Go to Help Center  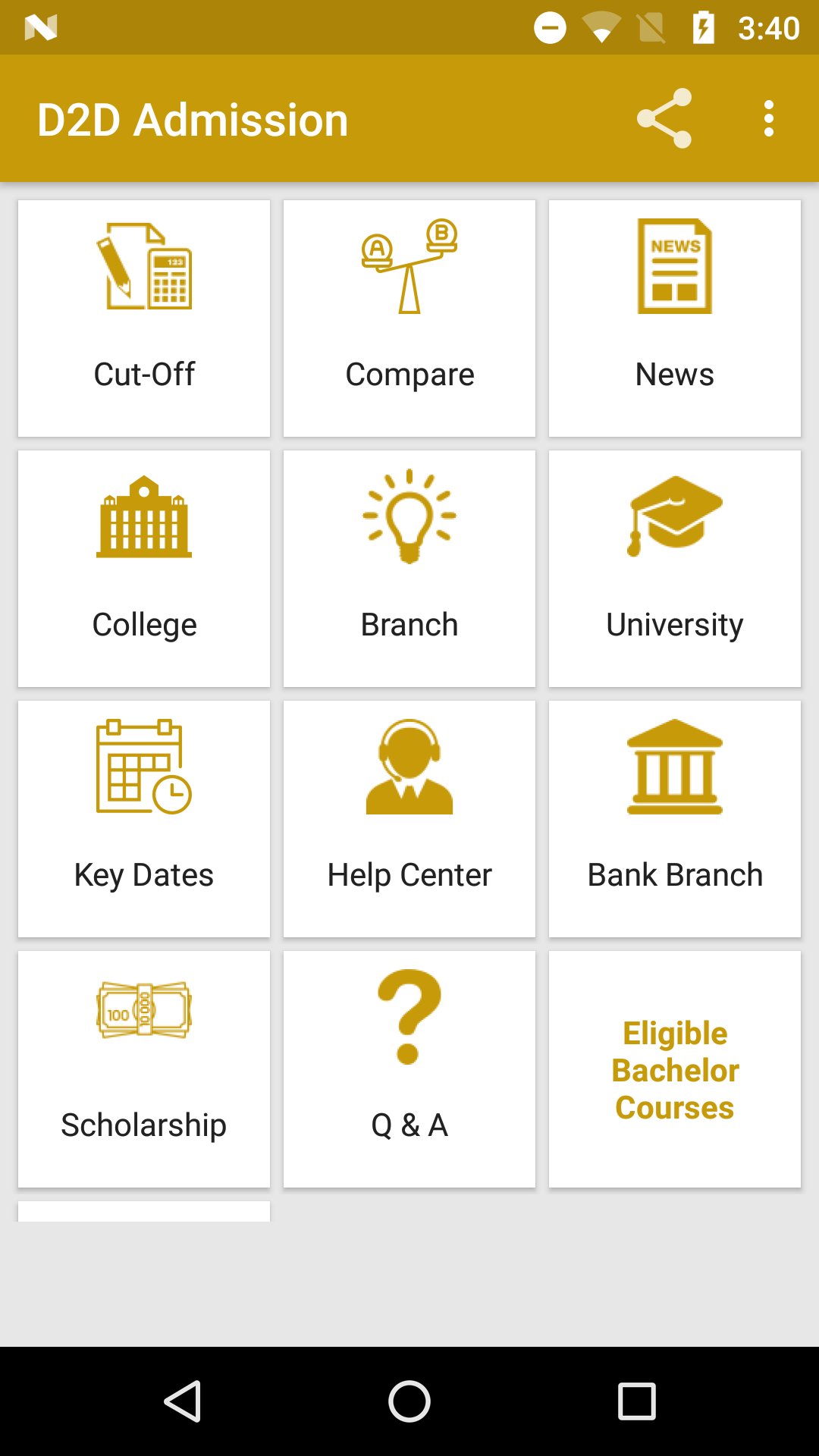[409, 819]
